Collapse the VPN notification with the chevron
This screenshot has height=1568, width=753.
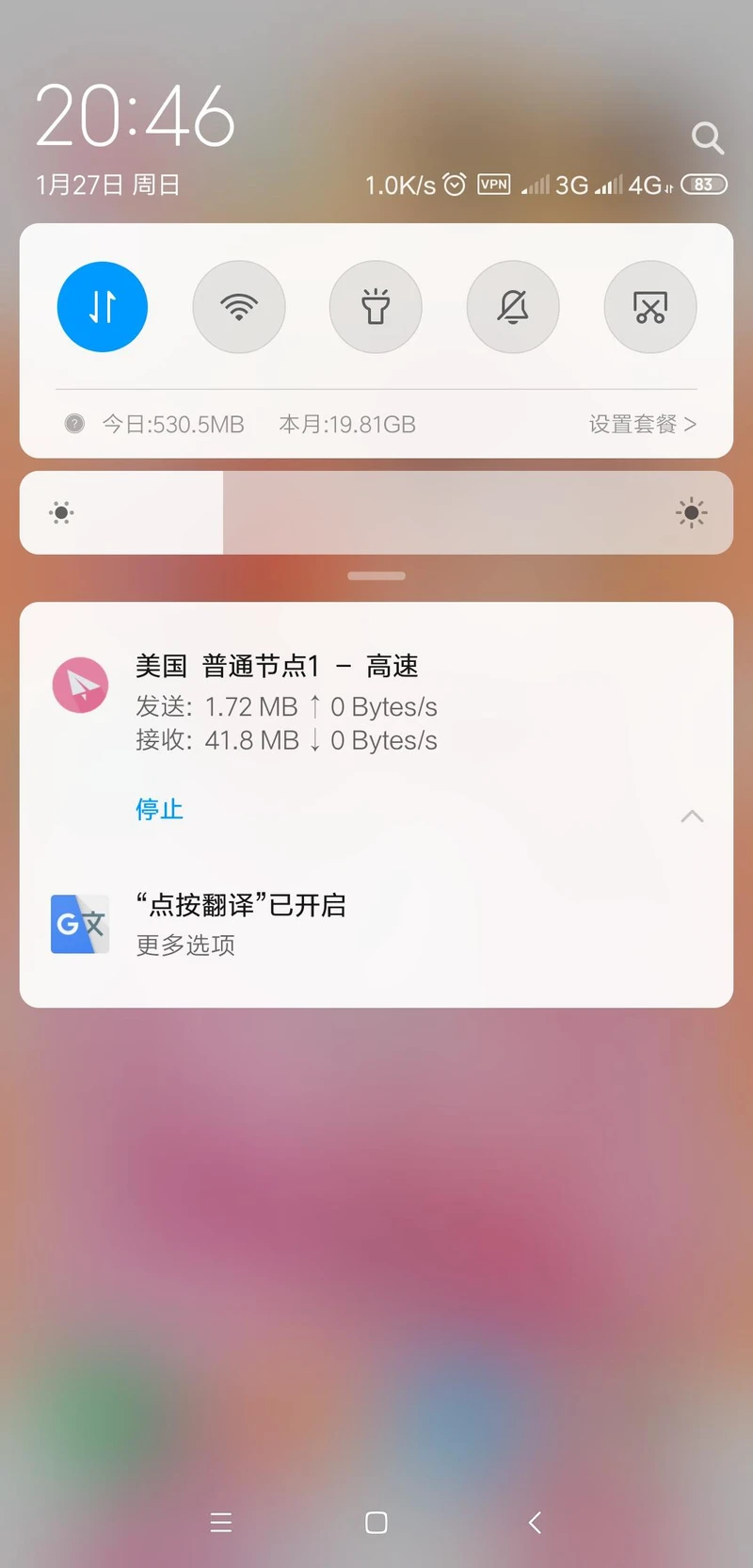(692, 816)
